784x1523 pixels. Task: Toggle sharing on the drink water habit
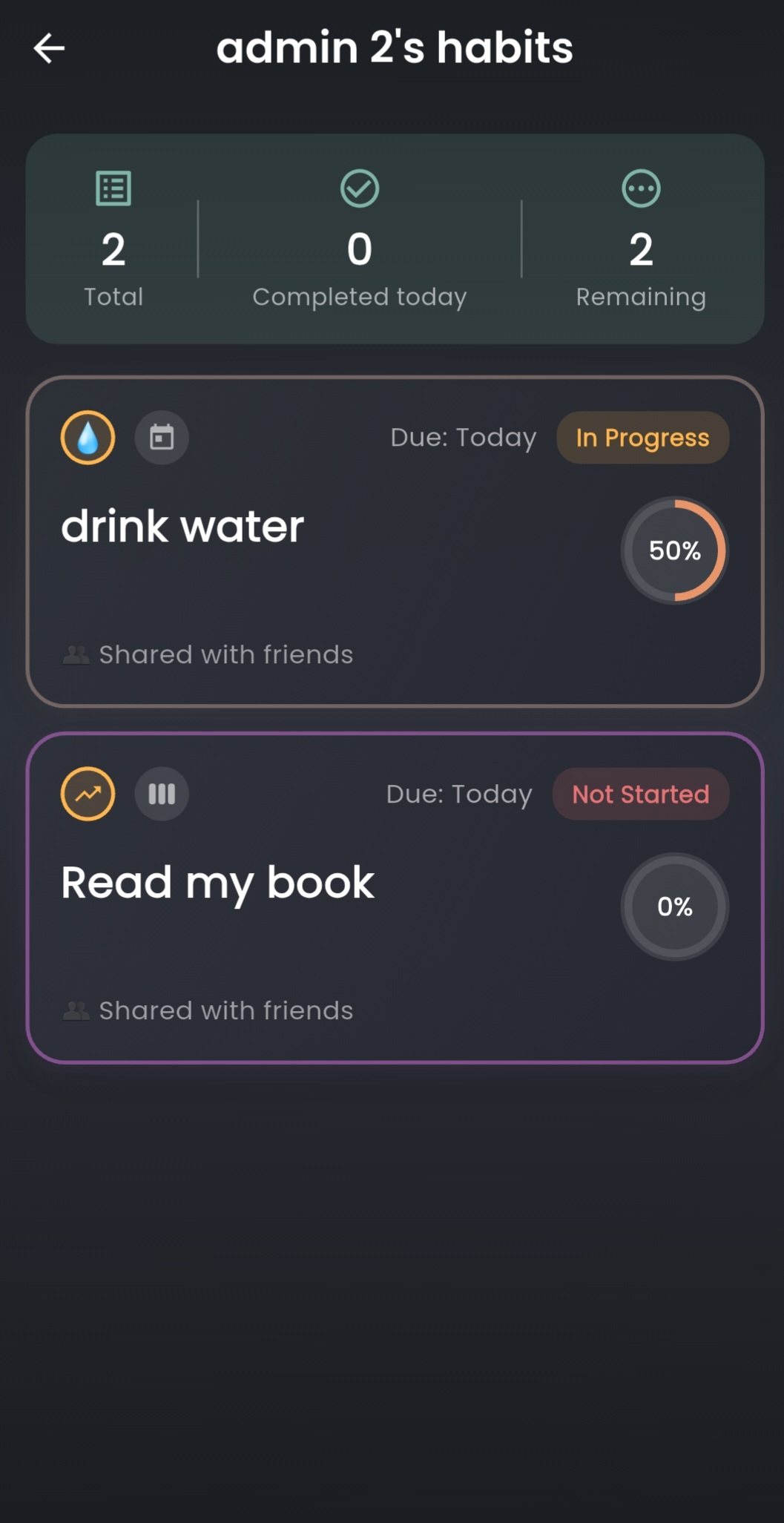point(225,654)
